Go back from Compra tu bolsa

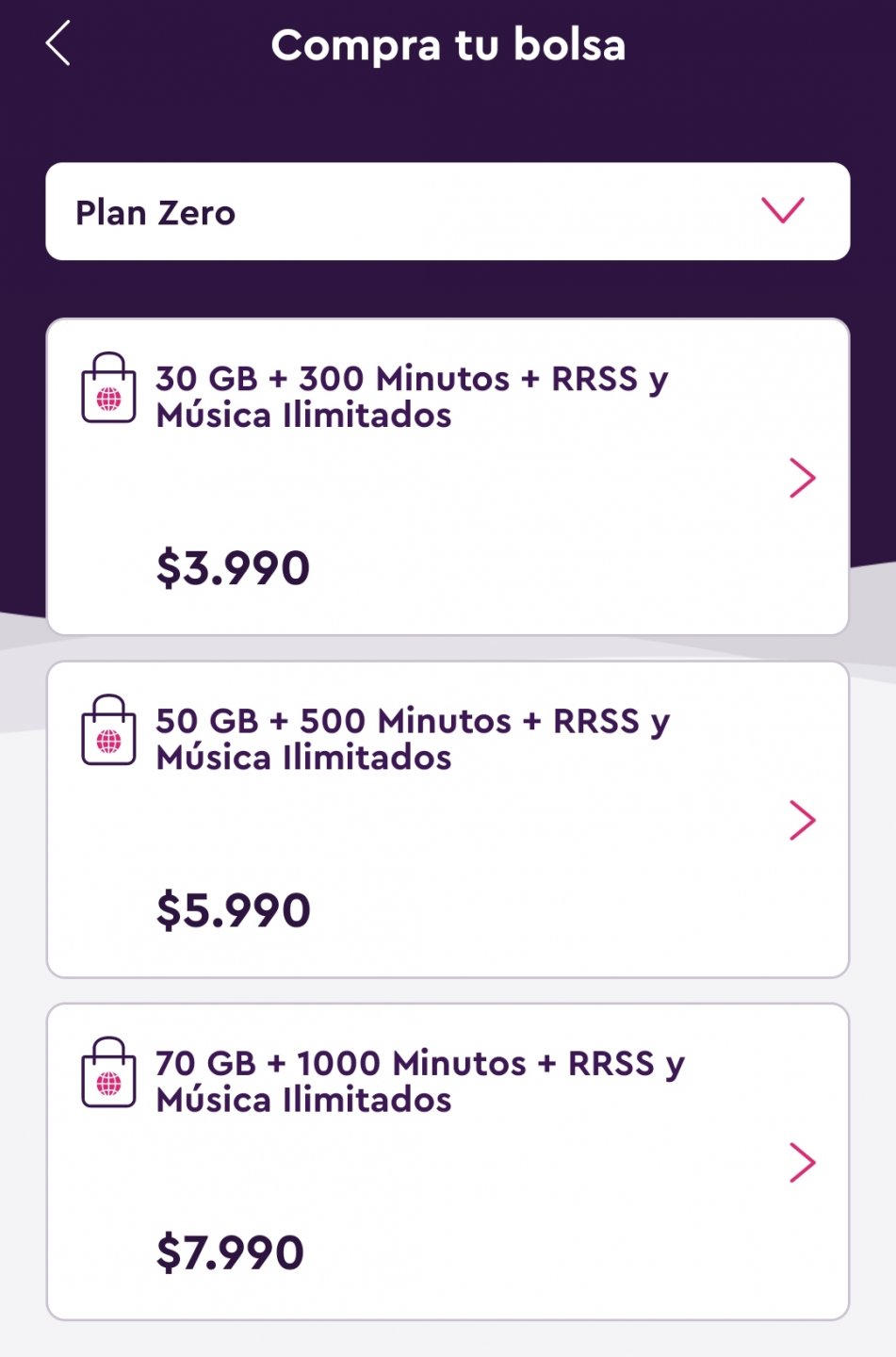tap(58, 44)
